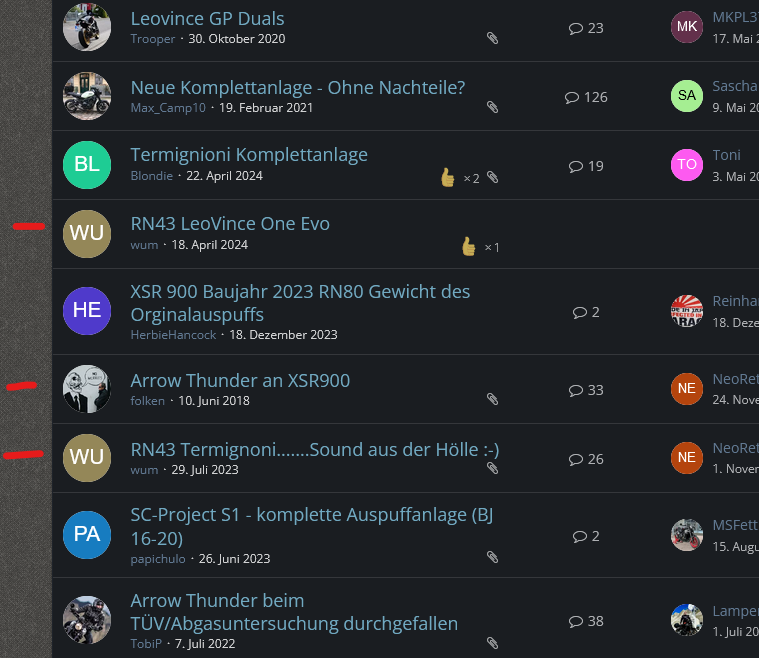This screenshot has height=658, width=759.
Task: Open RN43 Termignoni Sound aus der Hölle thread
Action: (314, 450)
